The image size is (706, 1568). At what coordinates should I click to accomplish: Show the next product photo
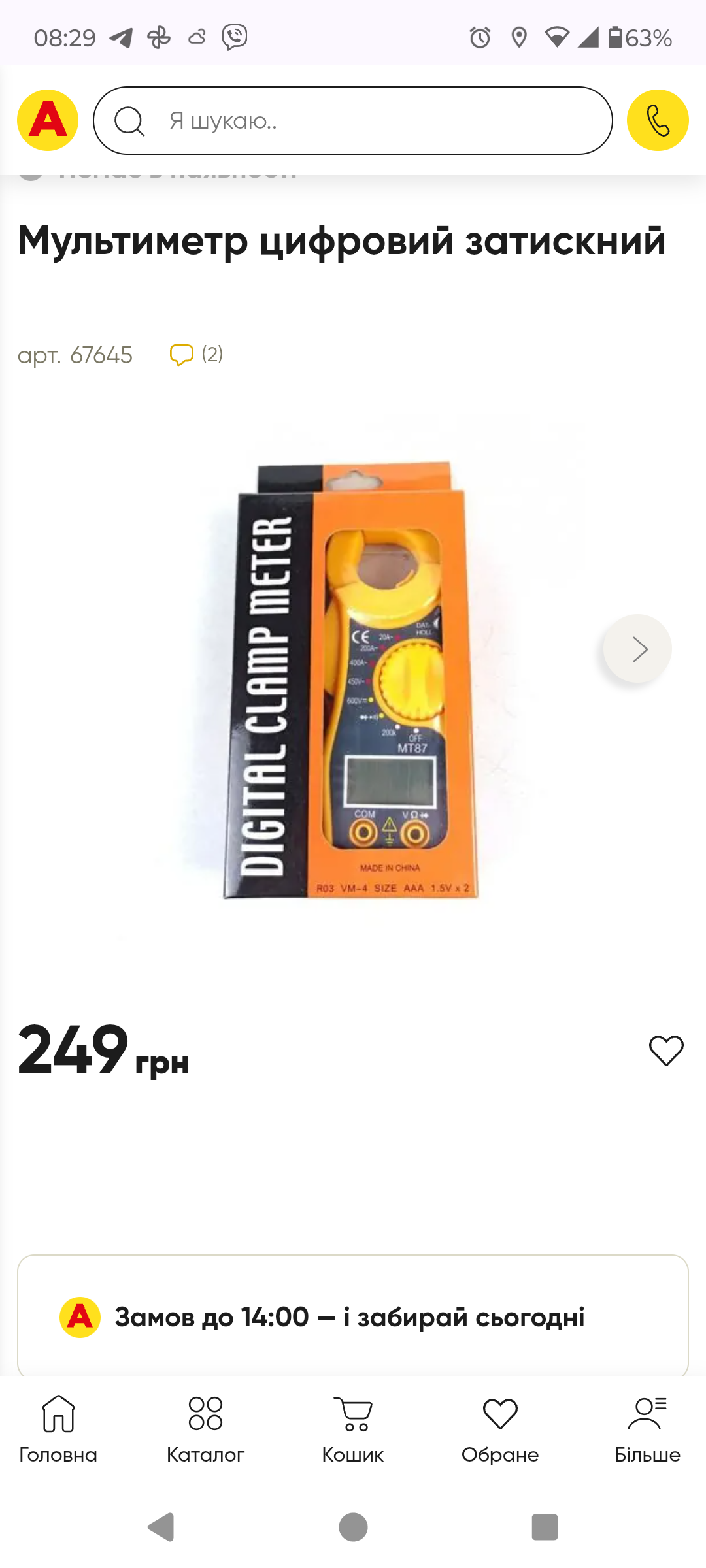(637, 649)
